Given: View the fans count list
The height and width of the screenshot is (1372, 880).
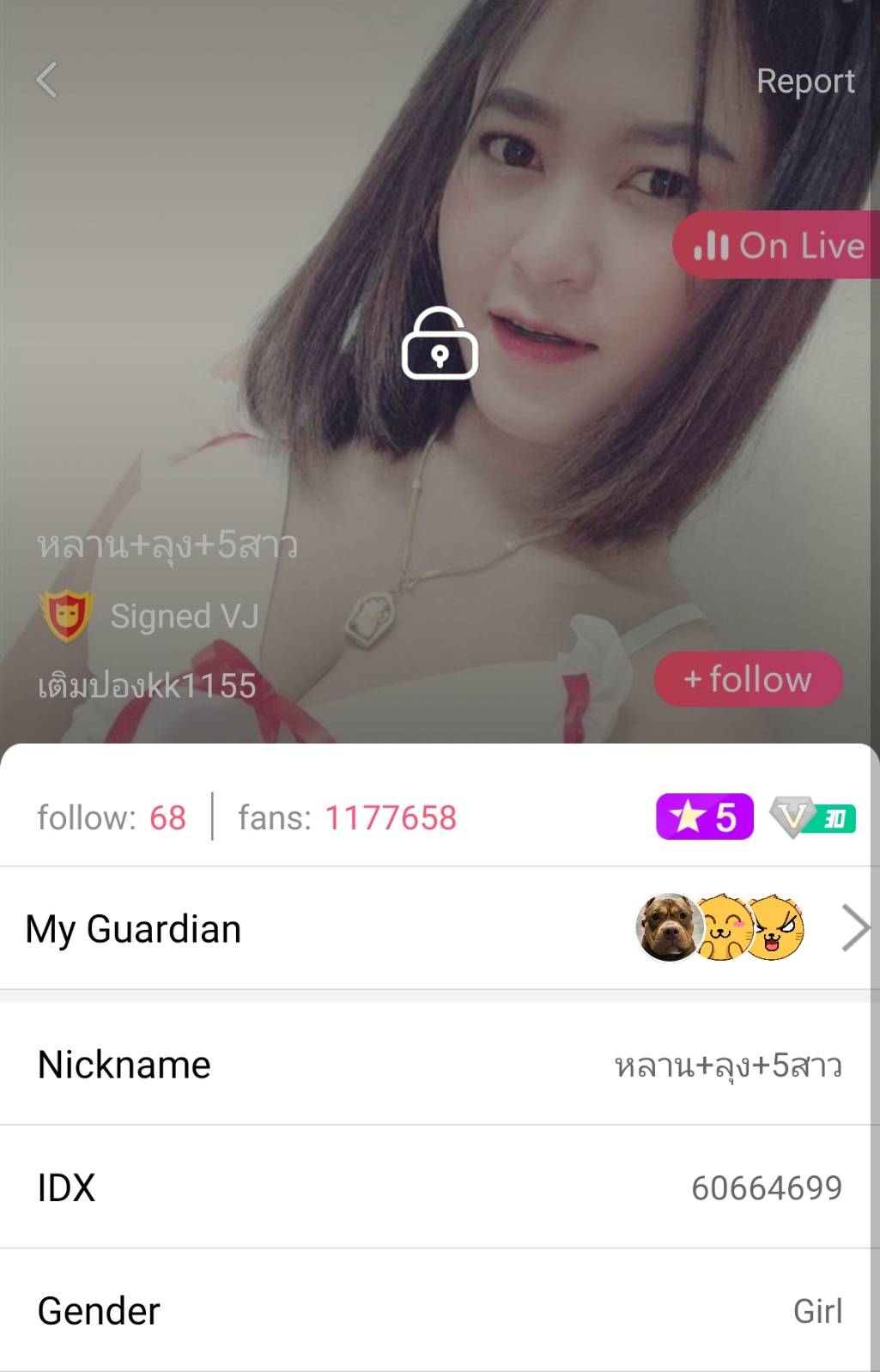Looking at the screenshot, I should pos(347,817).
